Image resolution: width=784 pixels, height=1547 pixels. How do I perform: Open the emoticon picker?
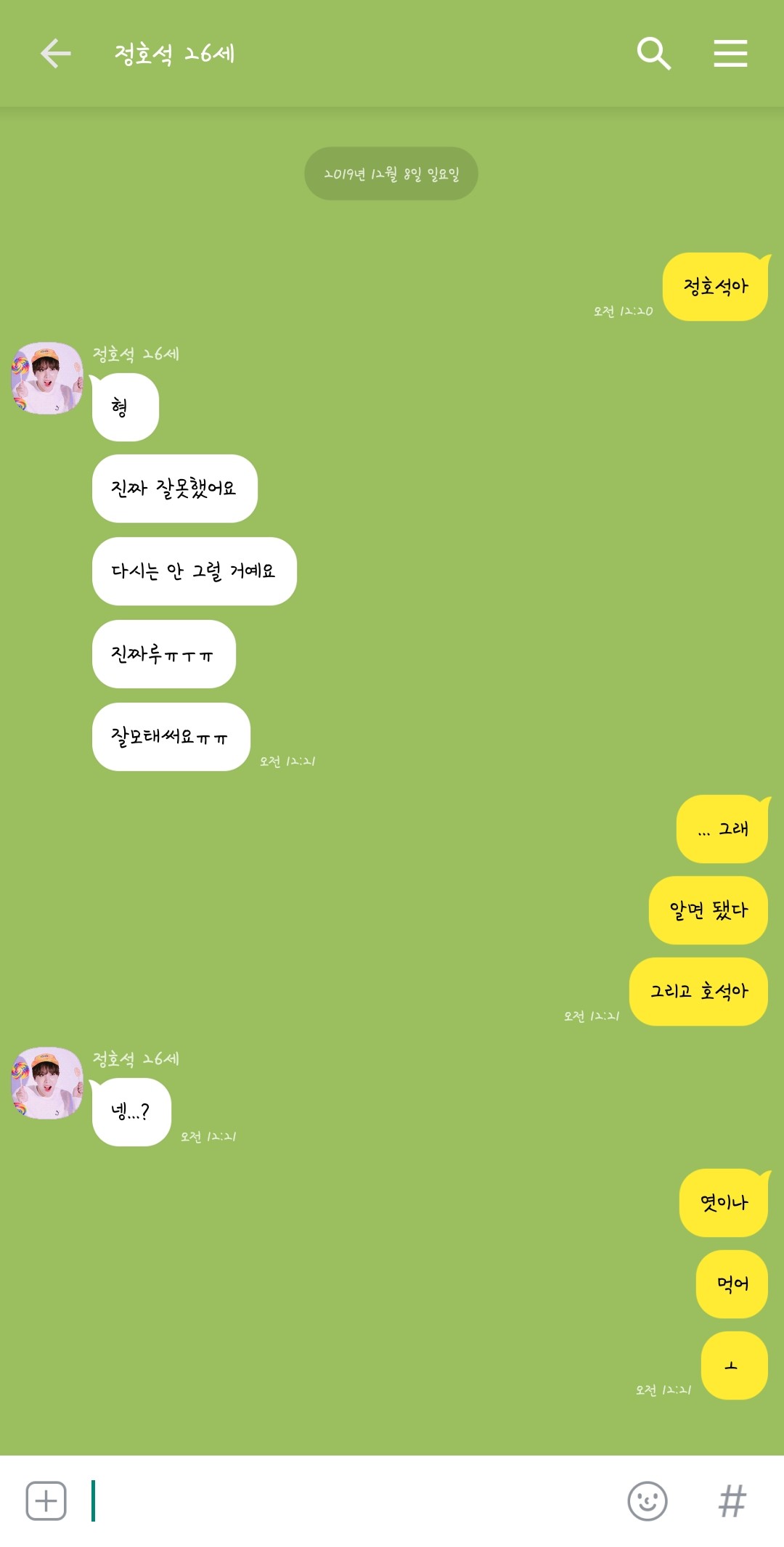tap(648, 1501)
